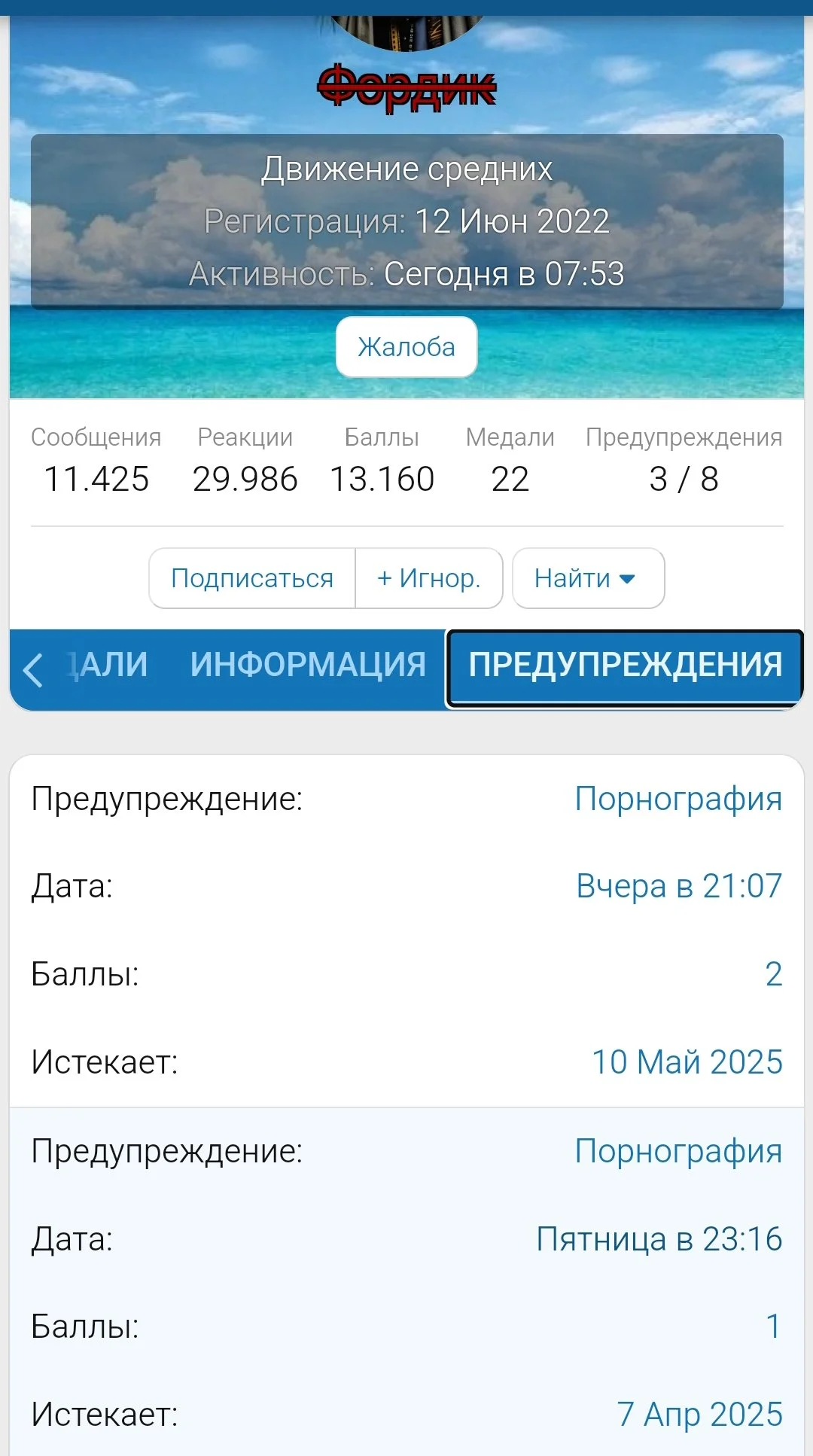The image size is (813, 1456).
Task: Click the expiration date 10 Май 2025
Action: pos(687,1063)
